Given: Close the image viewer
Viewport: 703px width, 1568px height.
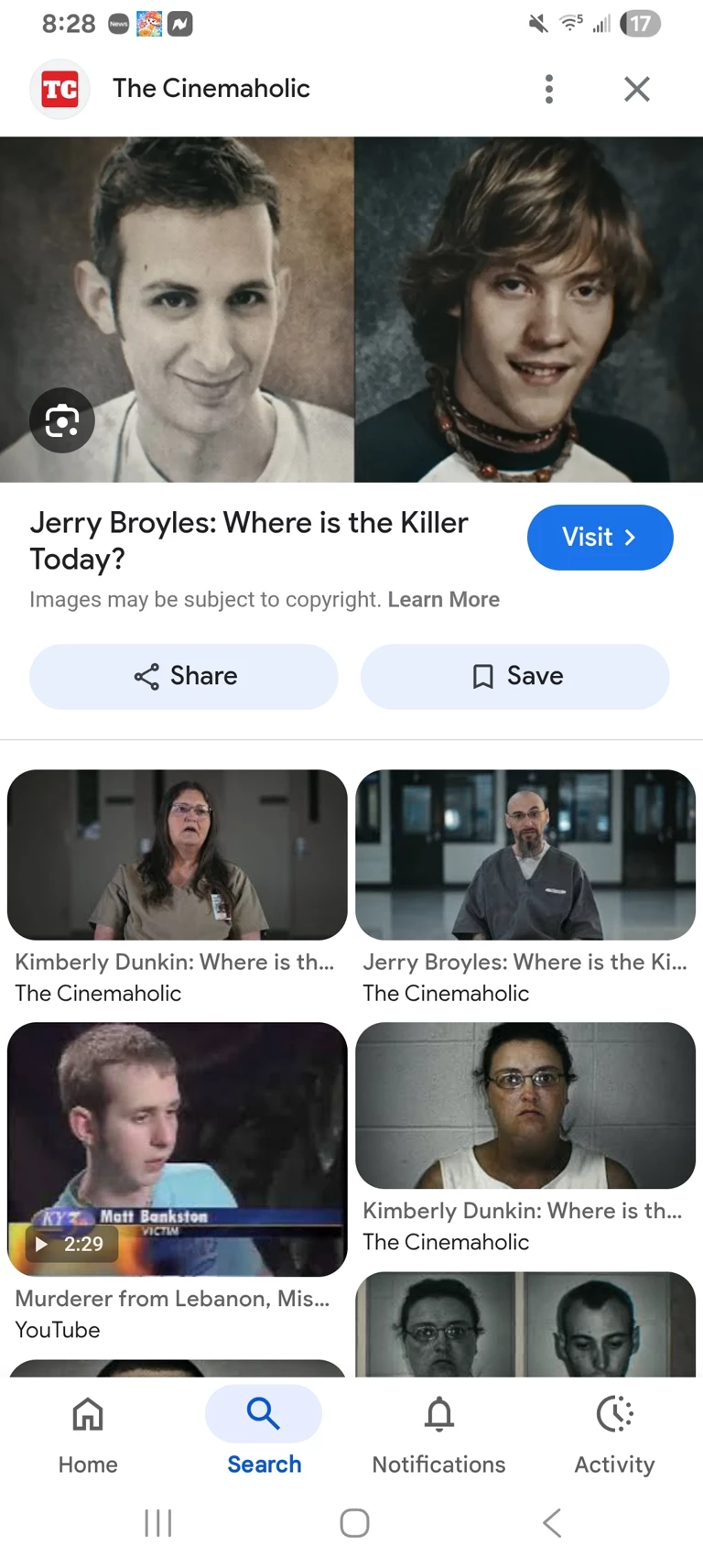Looking at the screenshot, I should 636,89.
